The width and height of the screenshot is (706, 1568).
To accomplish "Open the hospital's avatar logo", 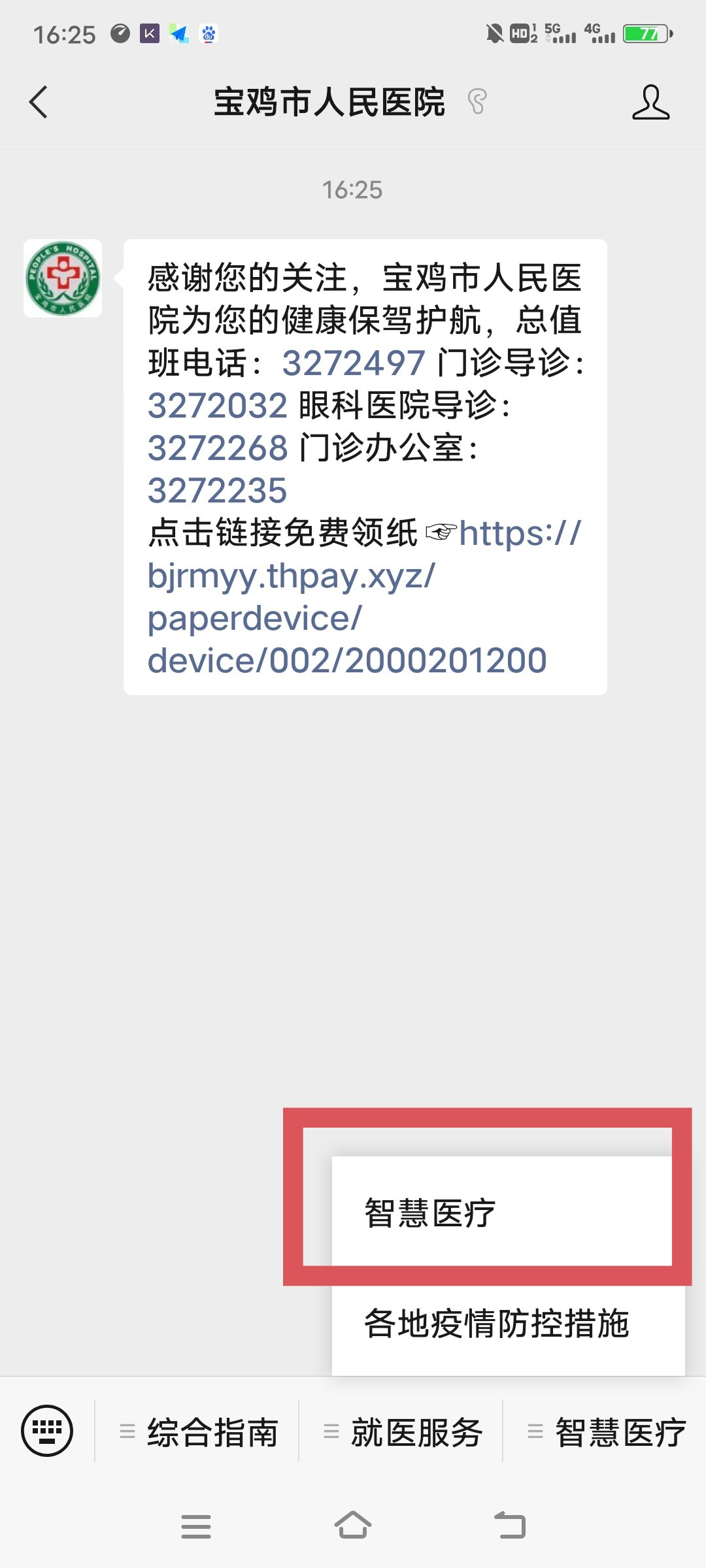I will pos(63,278).
